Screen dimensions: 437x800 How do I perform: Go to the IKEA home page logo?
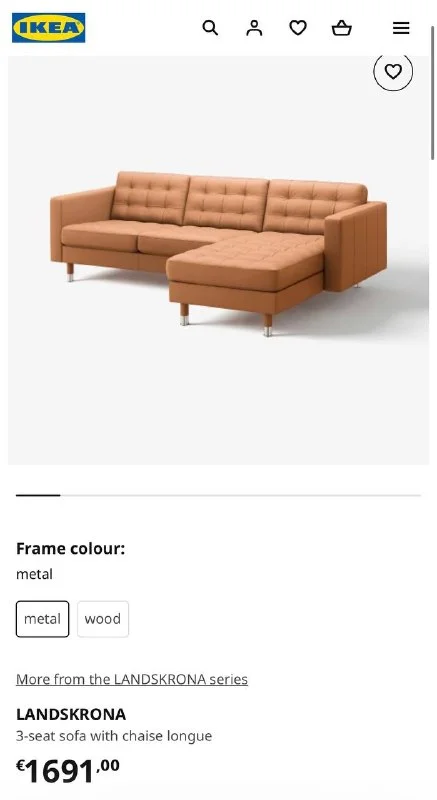(x=48, y=28)
